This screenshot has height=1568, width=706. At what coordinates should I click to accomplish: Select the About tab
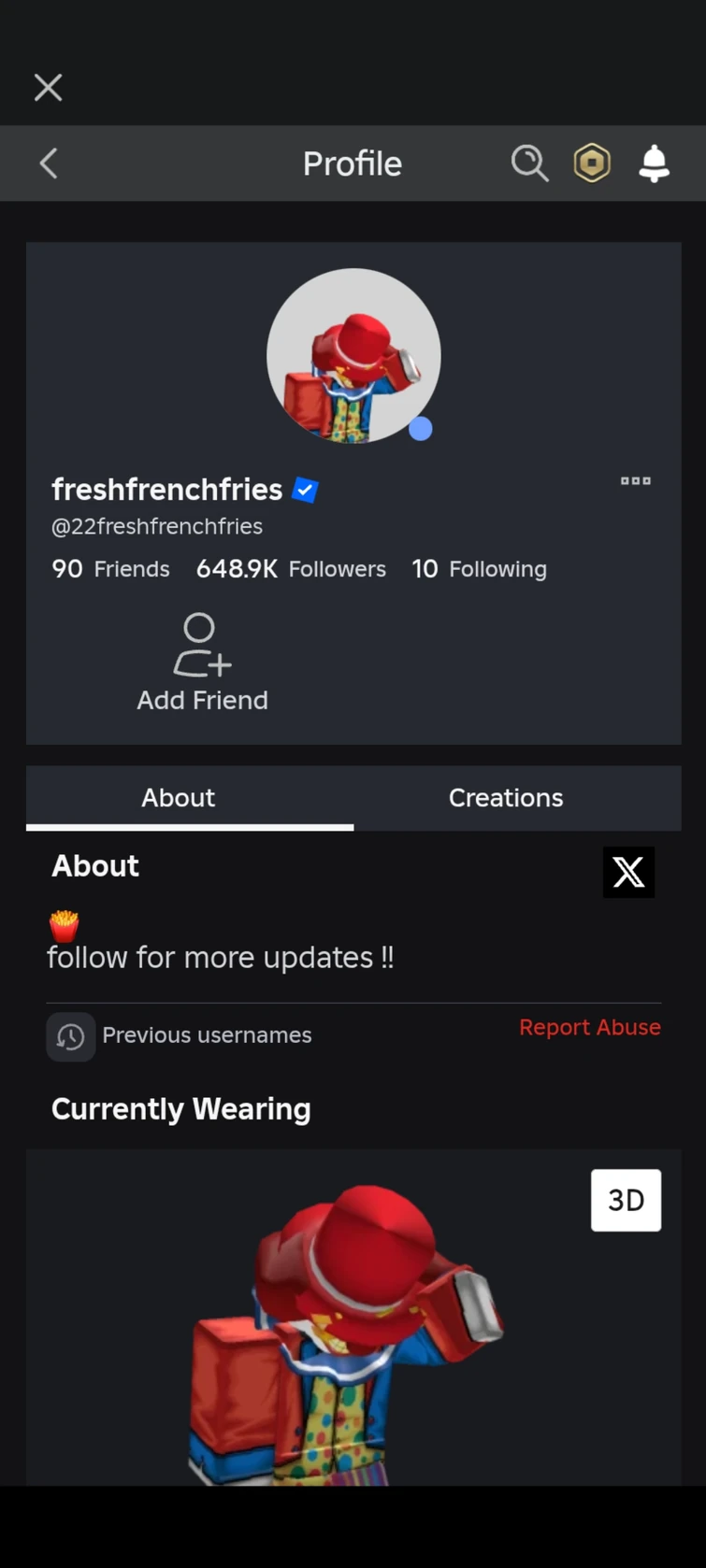tap(179, 798)
